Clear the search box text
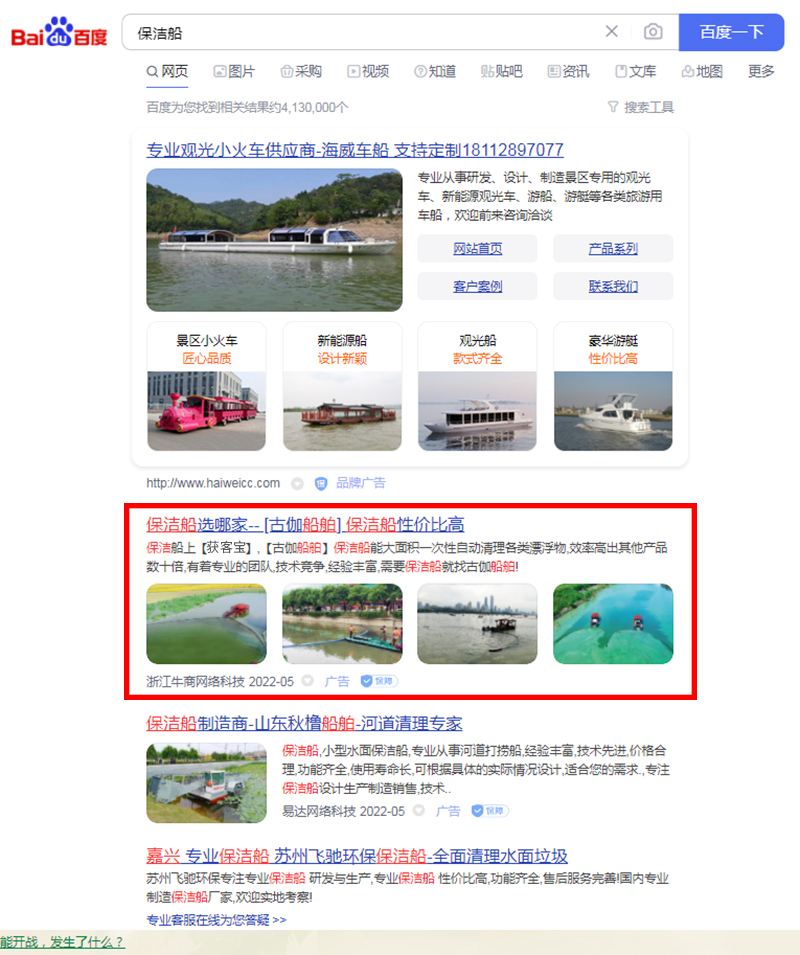Image resolution: width=800 pixels, height=955 pixels. 611,32
